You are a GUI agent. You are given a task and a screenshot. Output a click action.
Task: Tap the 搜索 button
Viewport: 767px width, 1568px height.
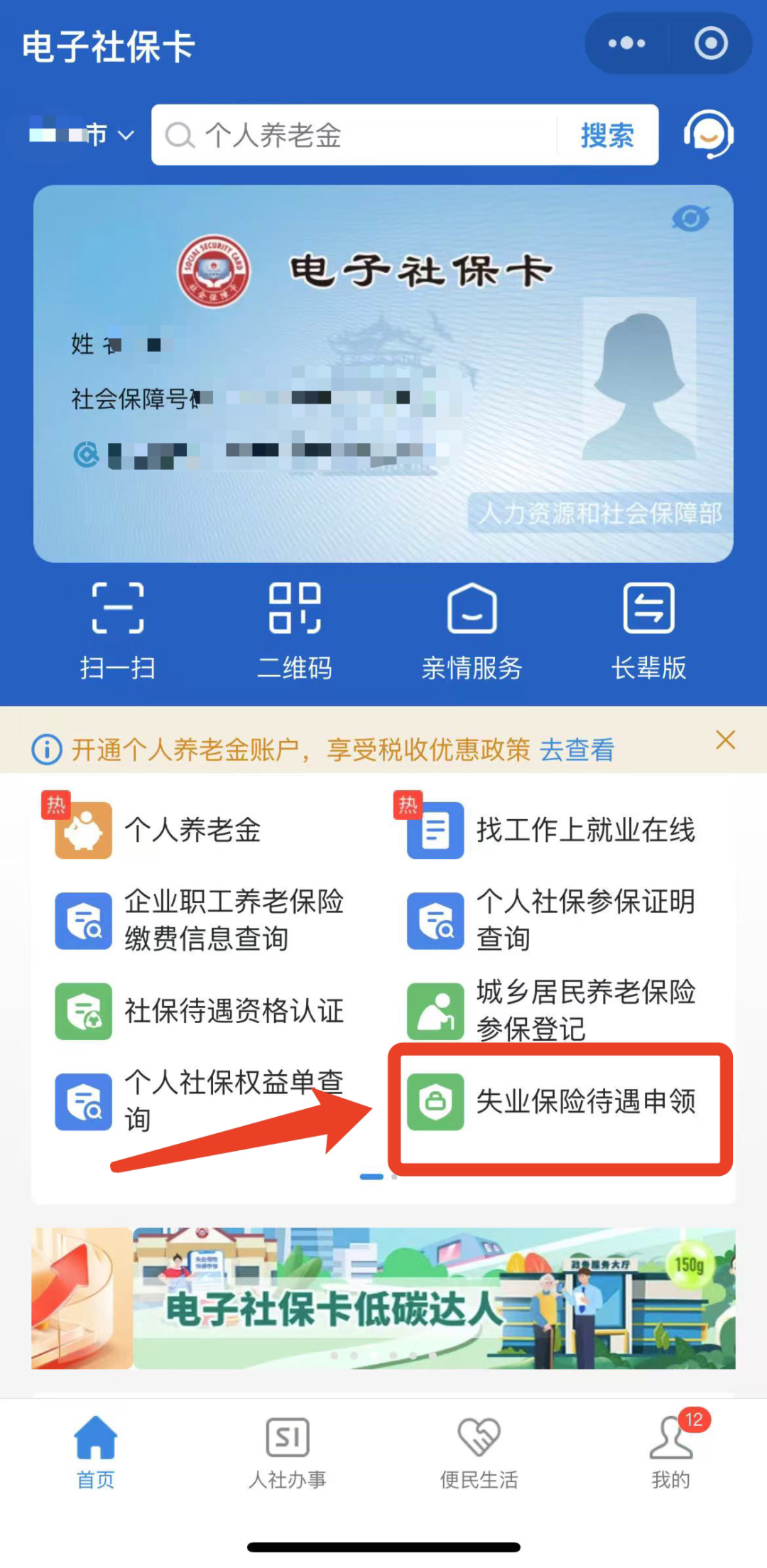(607, 135)
